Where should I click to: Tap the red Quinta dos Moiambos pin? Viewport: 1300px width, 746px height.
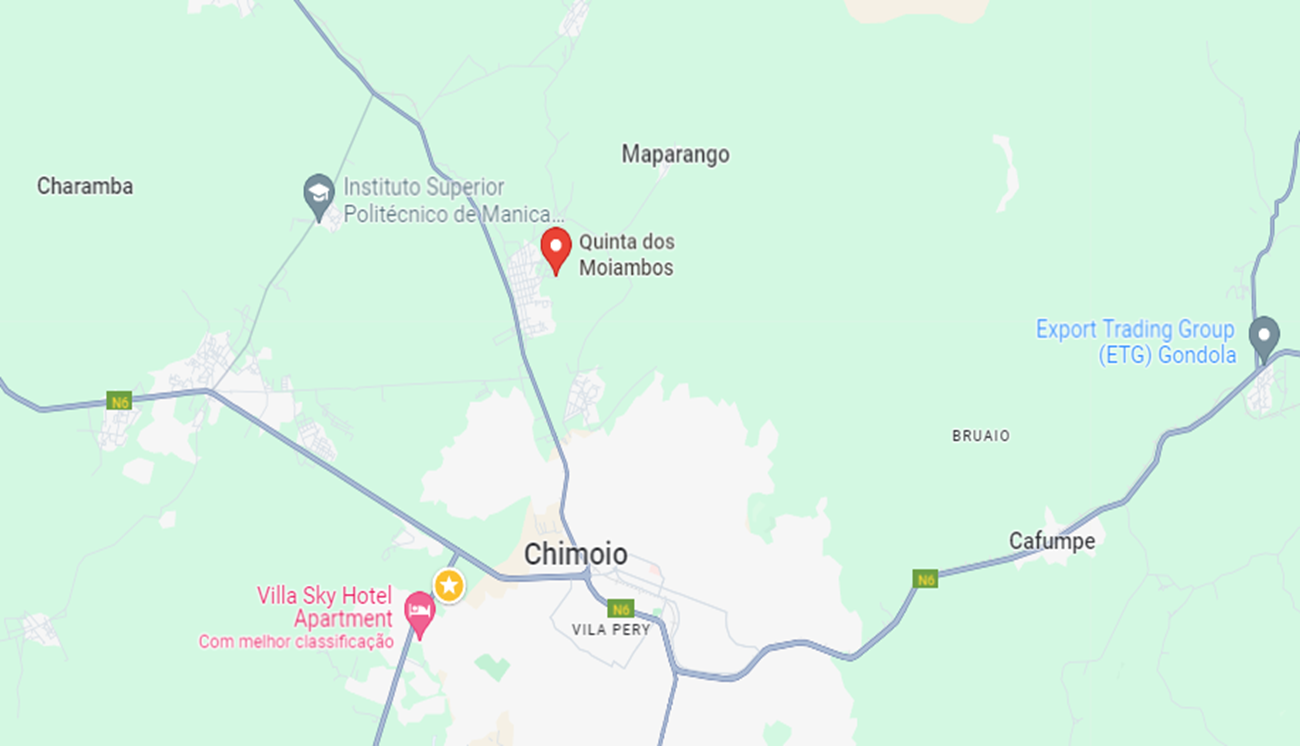pyautogui.click(x=556, y=246)
